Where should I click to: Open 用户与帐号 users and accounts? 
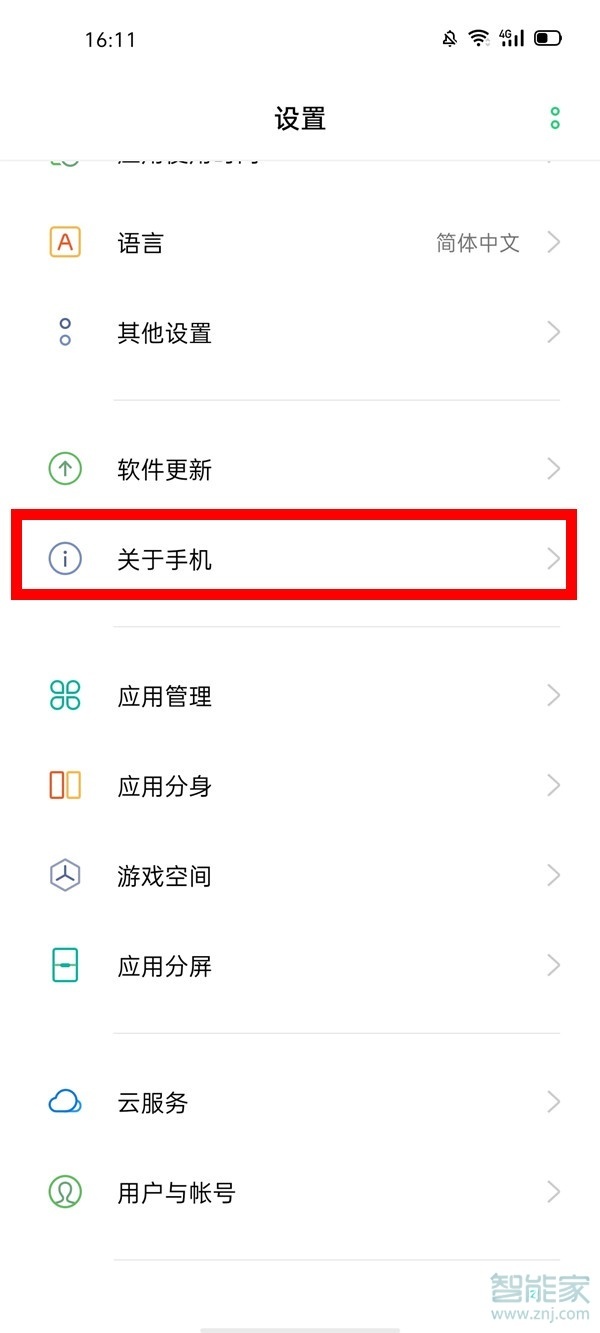(x=300, y=1192)
